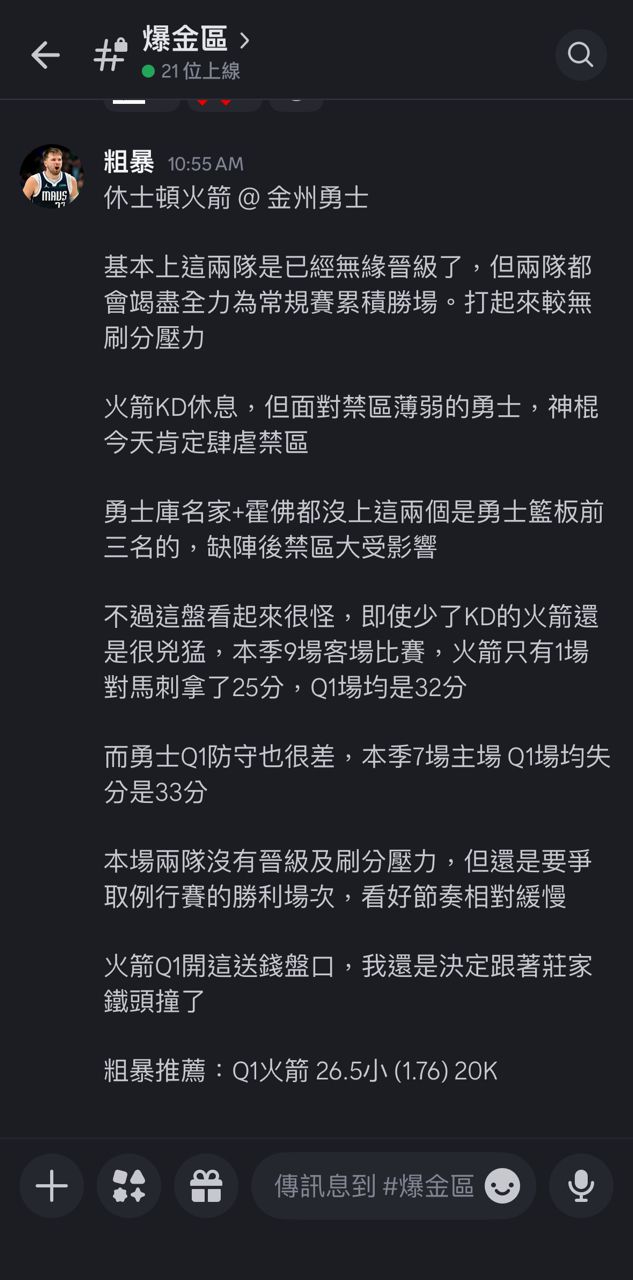Image resolution: width=633 pixels, height=1280 pixels.
Task: Open the 爆金區 channel details
Action: point(196,42)
